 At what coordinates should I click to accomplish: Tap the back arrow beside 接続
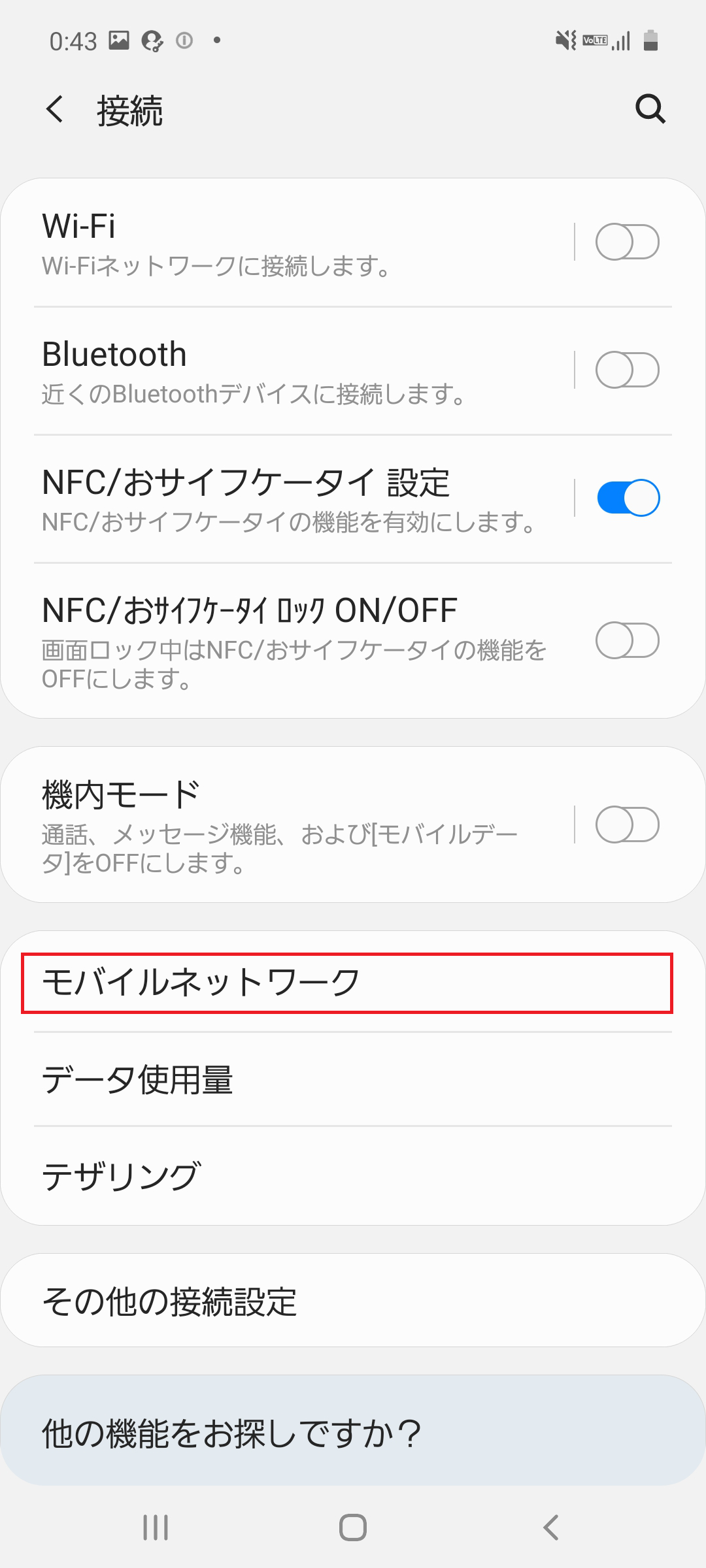[55, 110]
